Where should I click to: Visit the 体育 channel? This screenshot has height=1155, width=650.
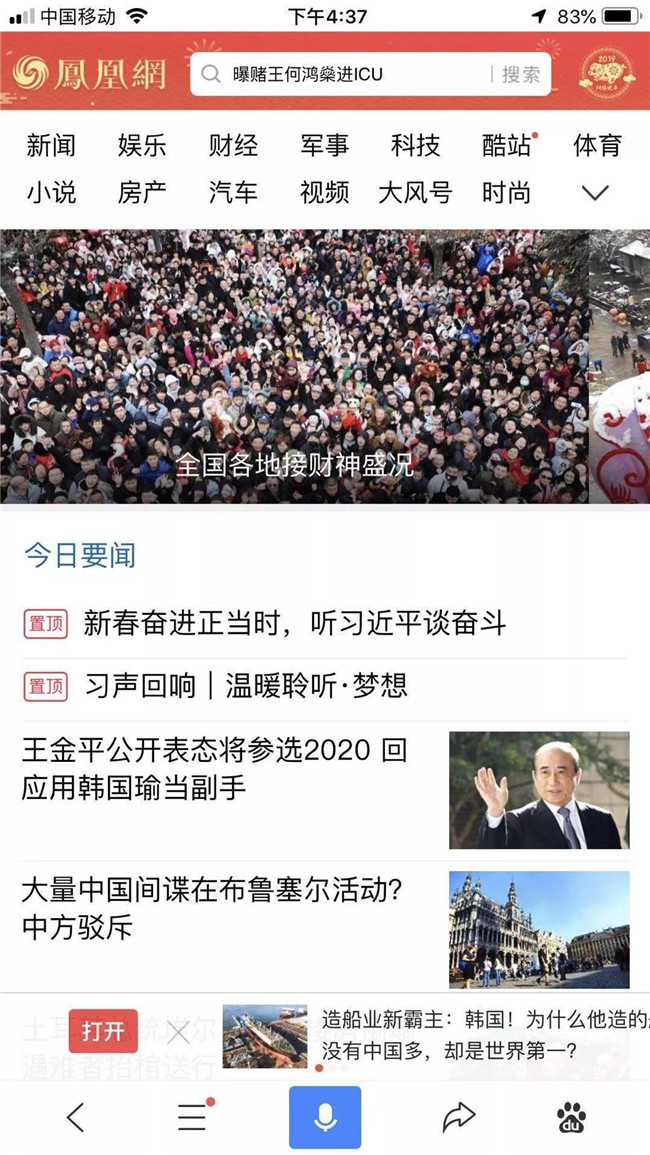click(x=597, y=145)
